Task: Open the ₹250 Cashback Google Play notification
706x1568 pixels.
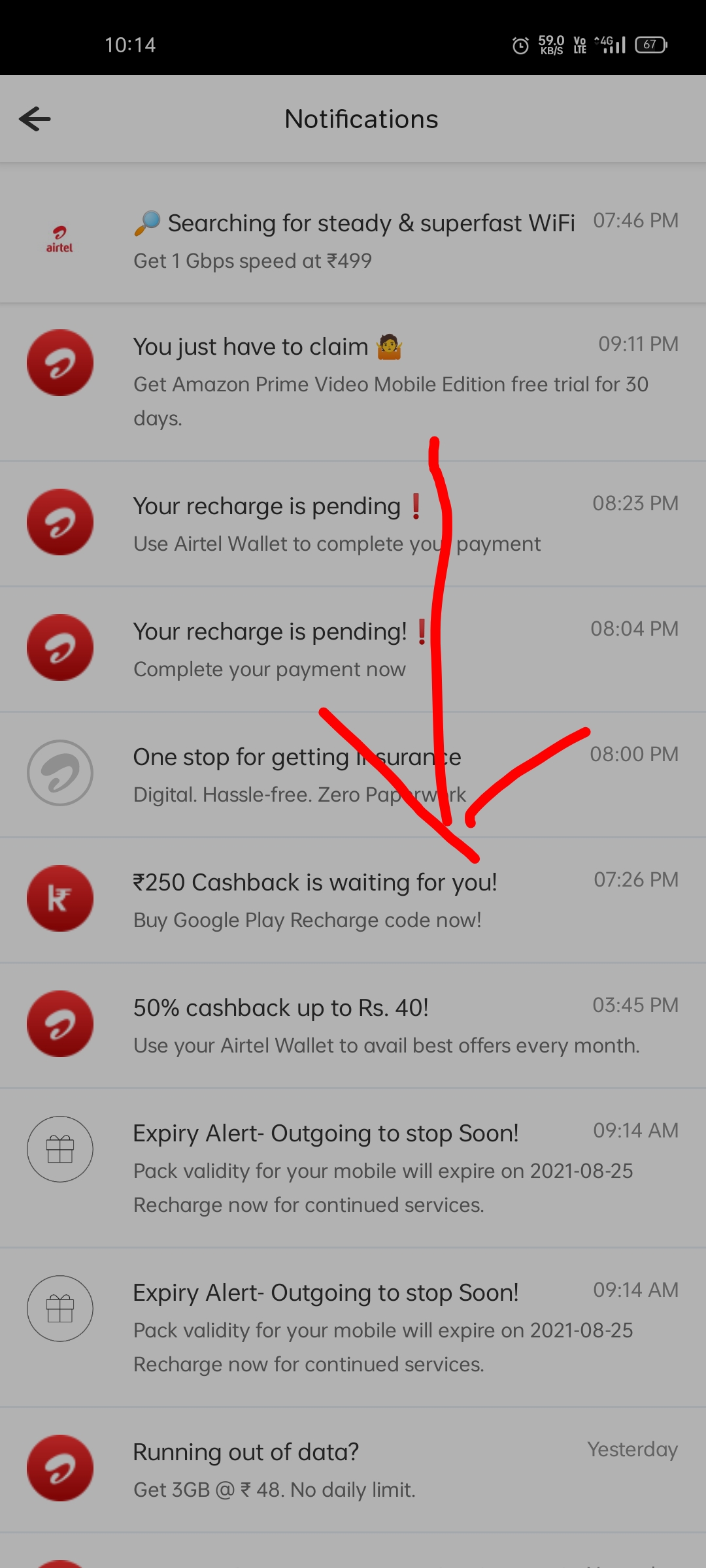Action: (353, 900)
